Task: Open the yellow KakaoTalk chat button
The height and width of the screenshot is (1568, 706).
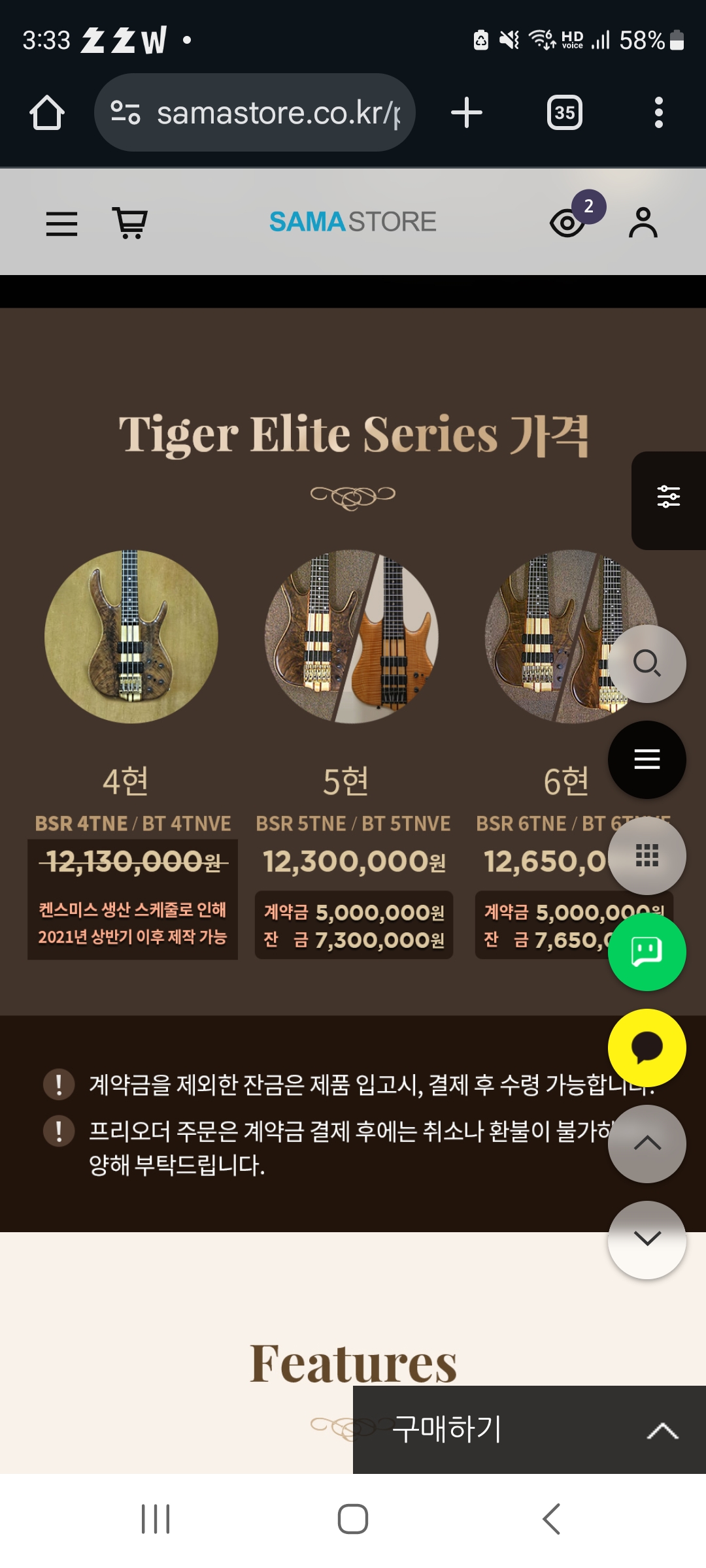Action: [x=647, y=1048]
